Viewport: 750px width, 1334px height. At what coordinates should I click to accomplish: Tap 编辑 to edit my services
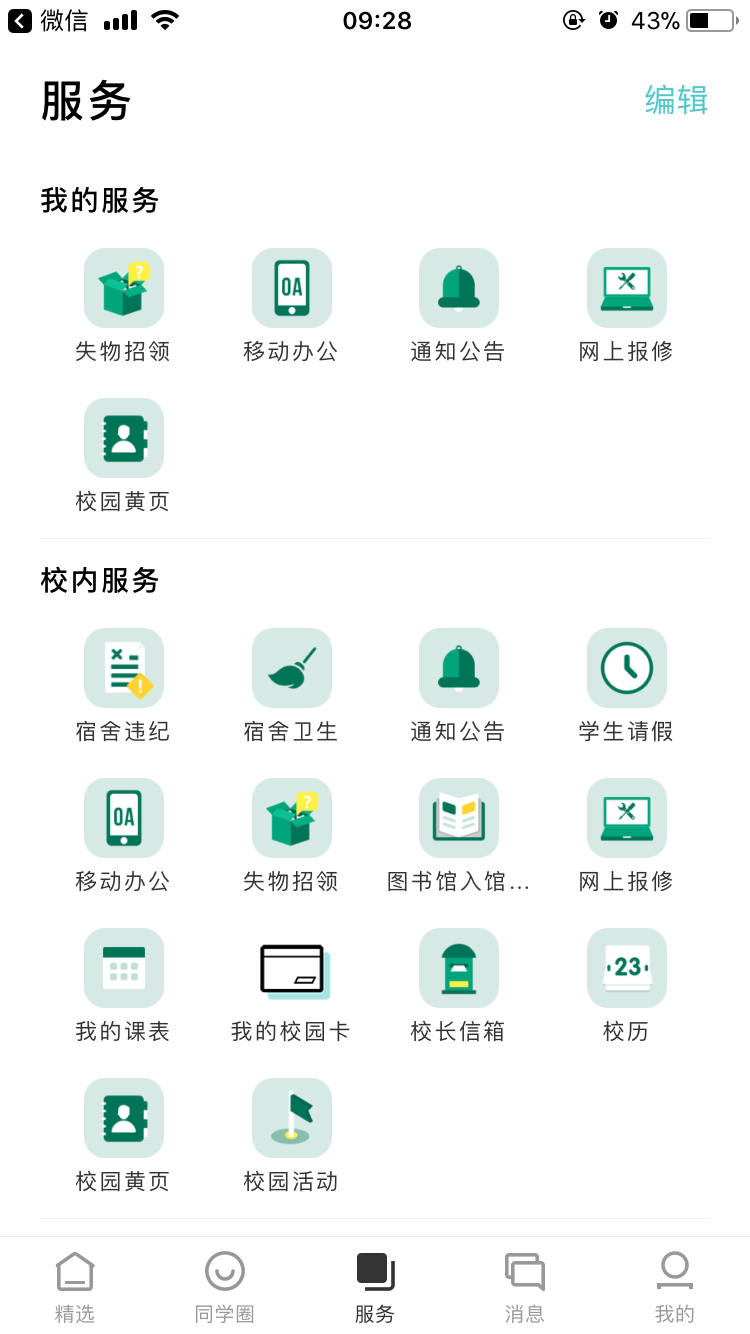(x=676, y=100)
